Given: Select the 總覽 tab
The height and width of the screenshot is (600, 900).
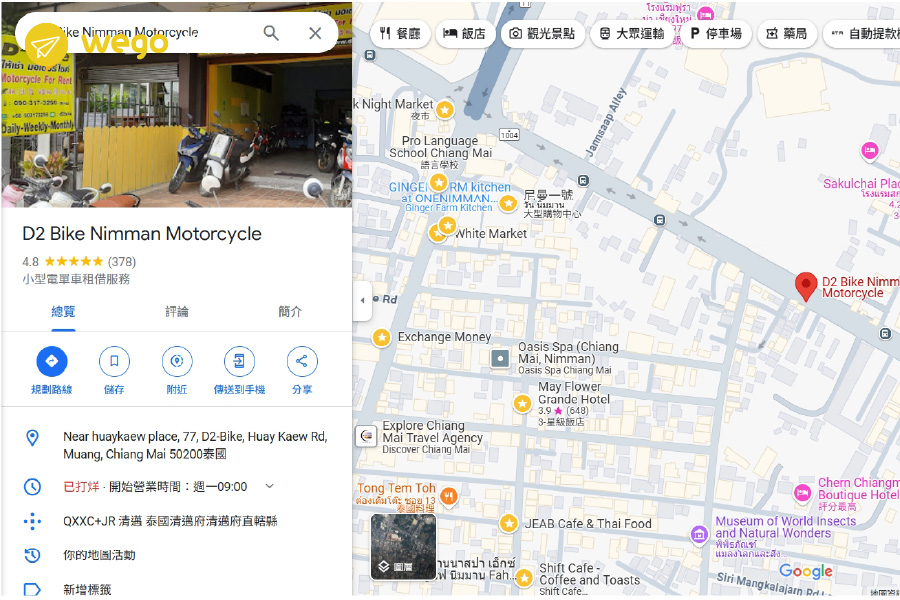Looking at the screenshot, I should 63,311.
